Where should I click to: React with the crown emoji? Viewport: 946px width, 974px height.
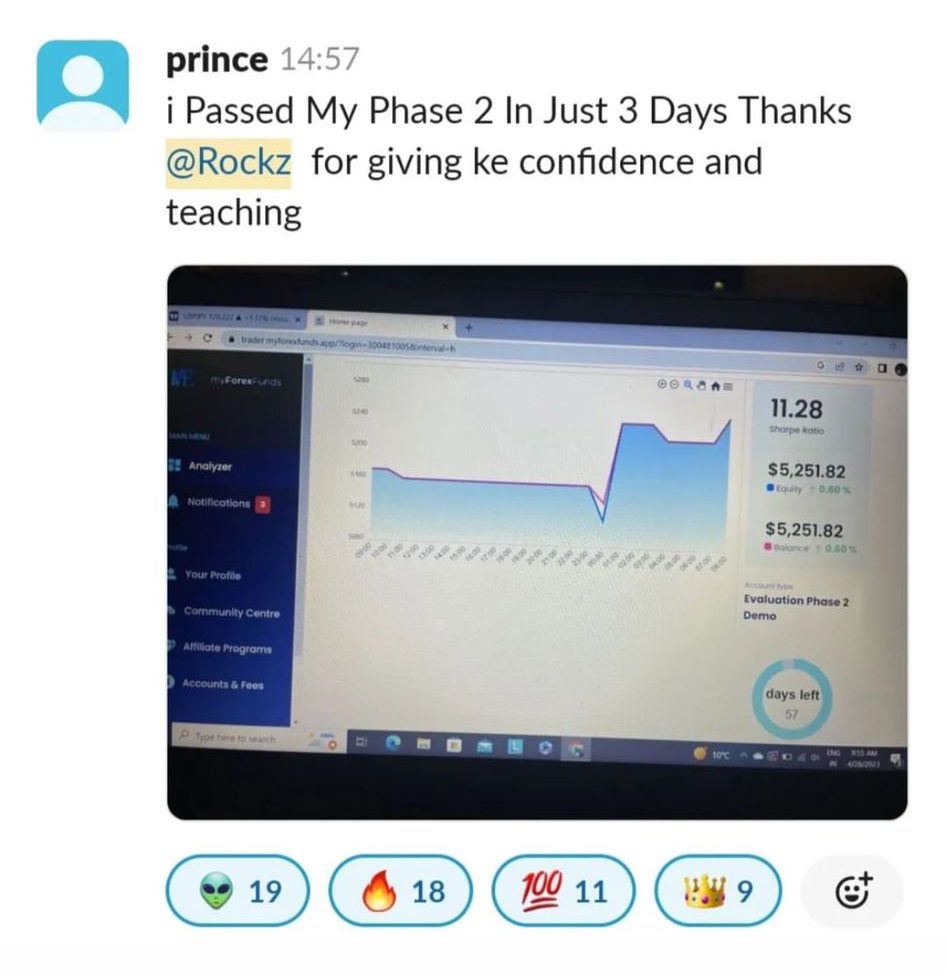[x=717, y=891]
